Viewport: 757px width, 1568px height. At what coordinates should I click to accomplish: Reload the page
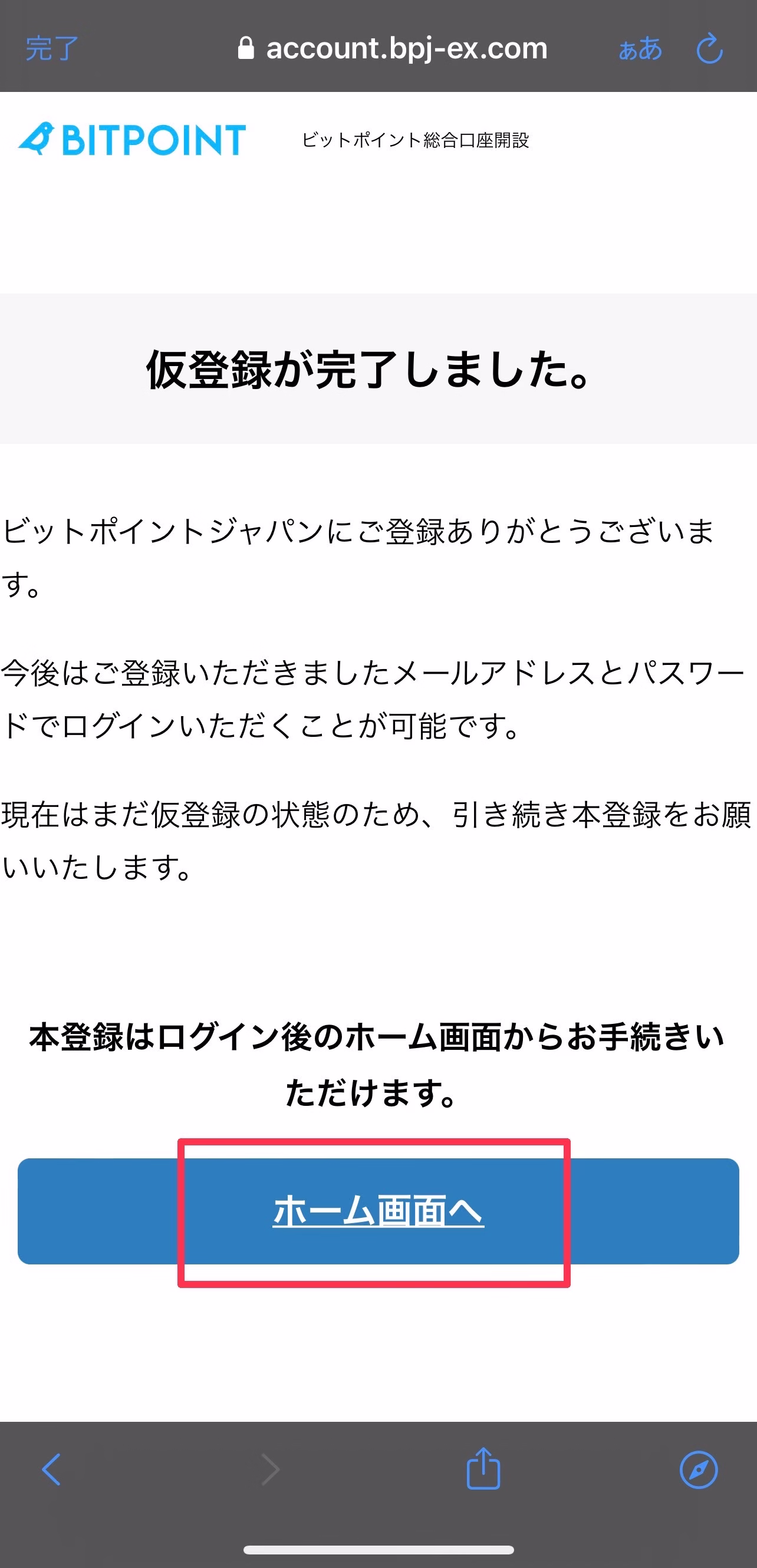[709, 49]
